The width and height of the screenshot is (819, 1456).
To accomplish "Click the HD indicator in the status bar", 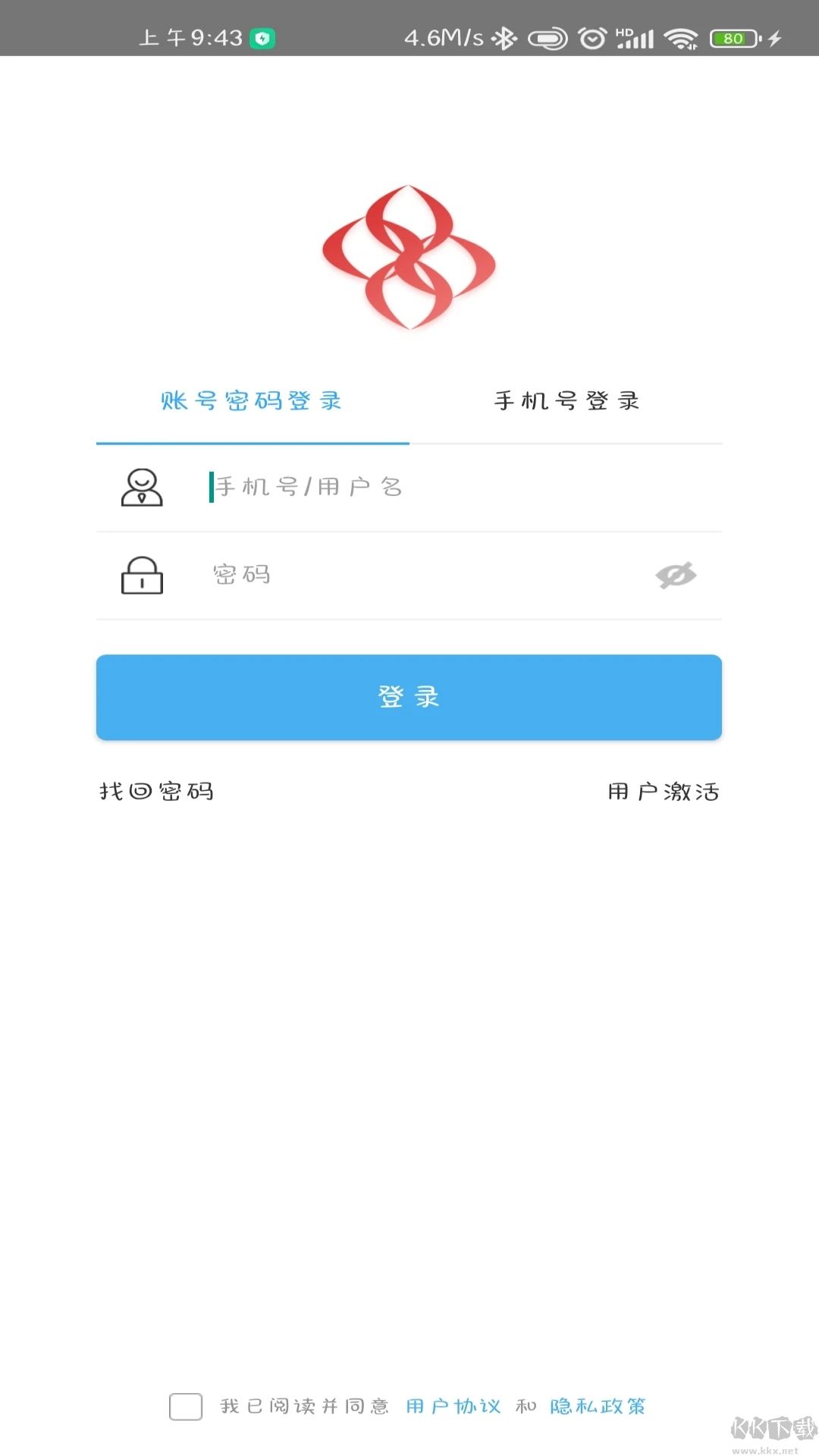I will point(623,30).
